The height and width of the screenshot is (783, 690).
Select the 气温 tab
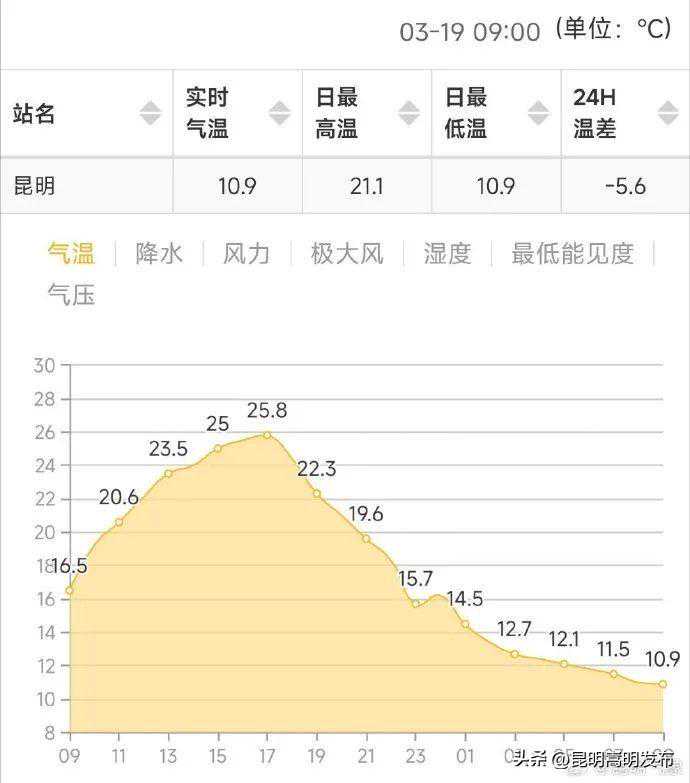(x=71, y=254)
